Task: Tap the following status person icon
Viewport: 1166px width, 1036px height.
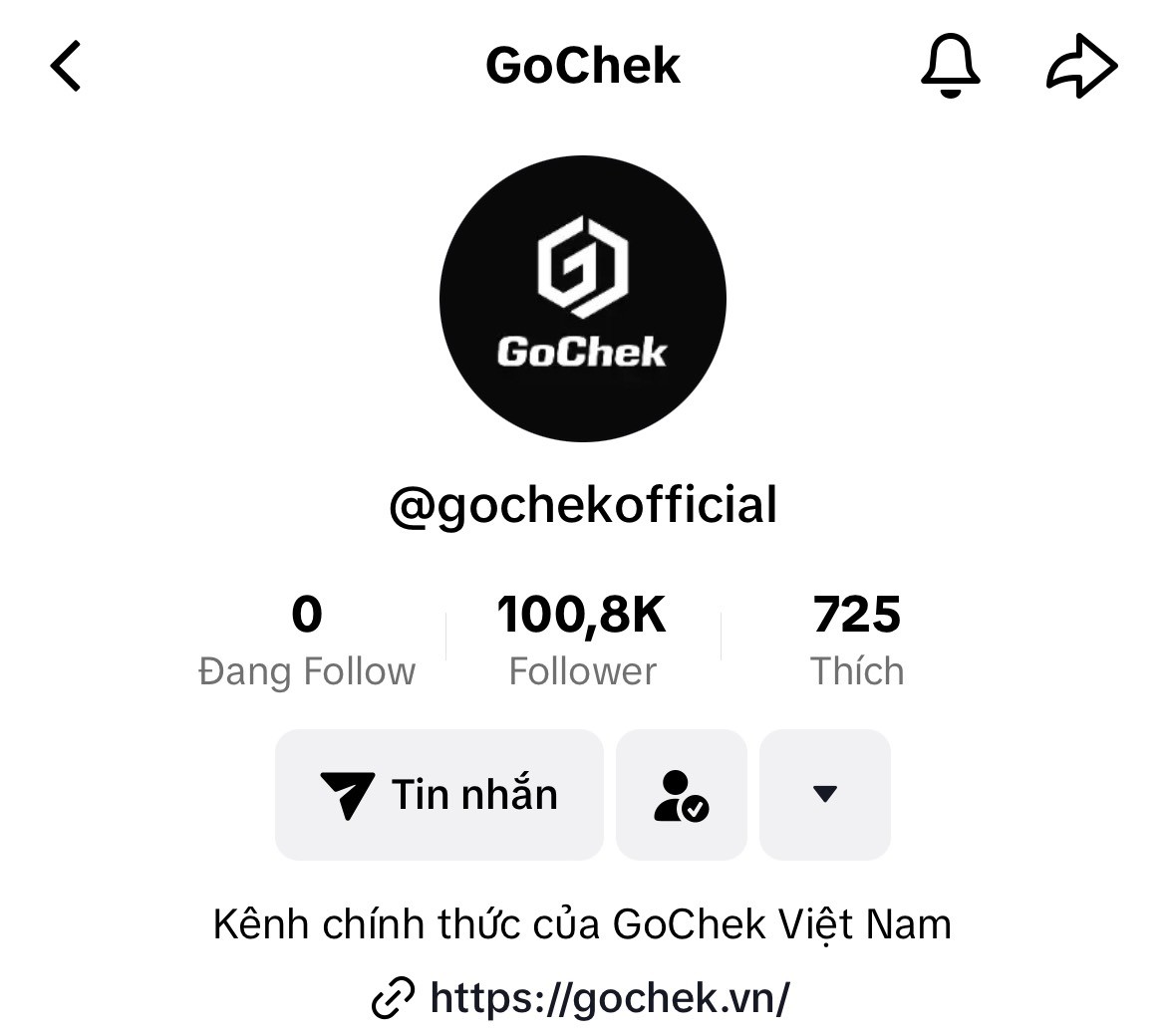Action: (x=682, y=795)
